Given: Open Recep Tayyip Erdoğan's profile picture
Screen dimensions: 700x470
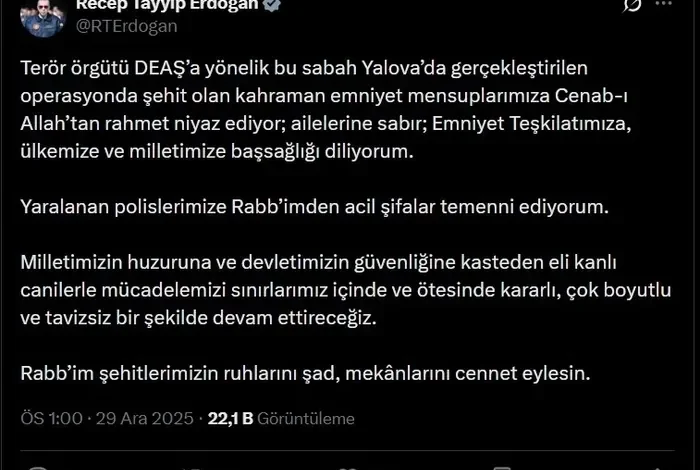Looking at the screenshot, I should pos(43,12).
